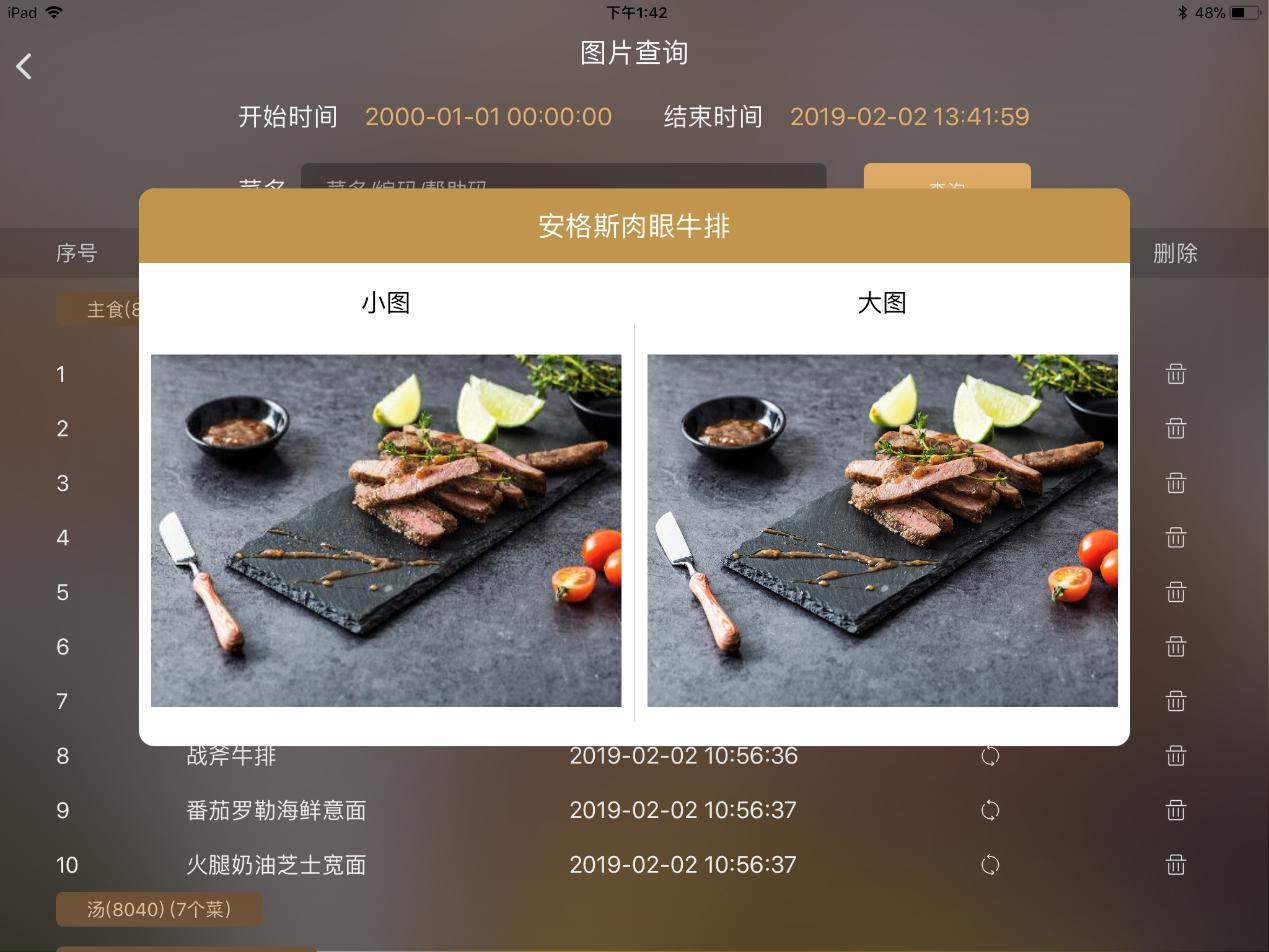Refresh the image for 火腿奶油芝士宽面
Viewport: 1269px width, 952px height.
990,865
